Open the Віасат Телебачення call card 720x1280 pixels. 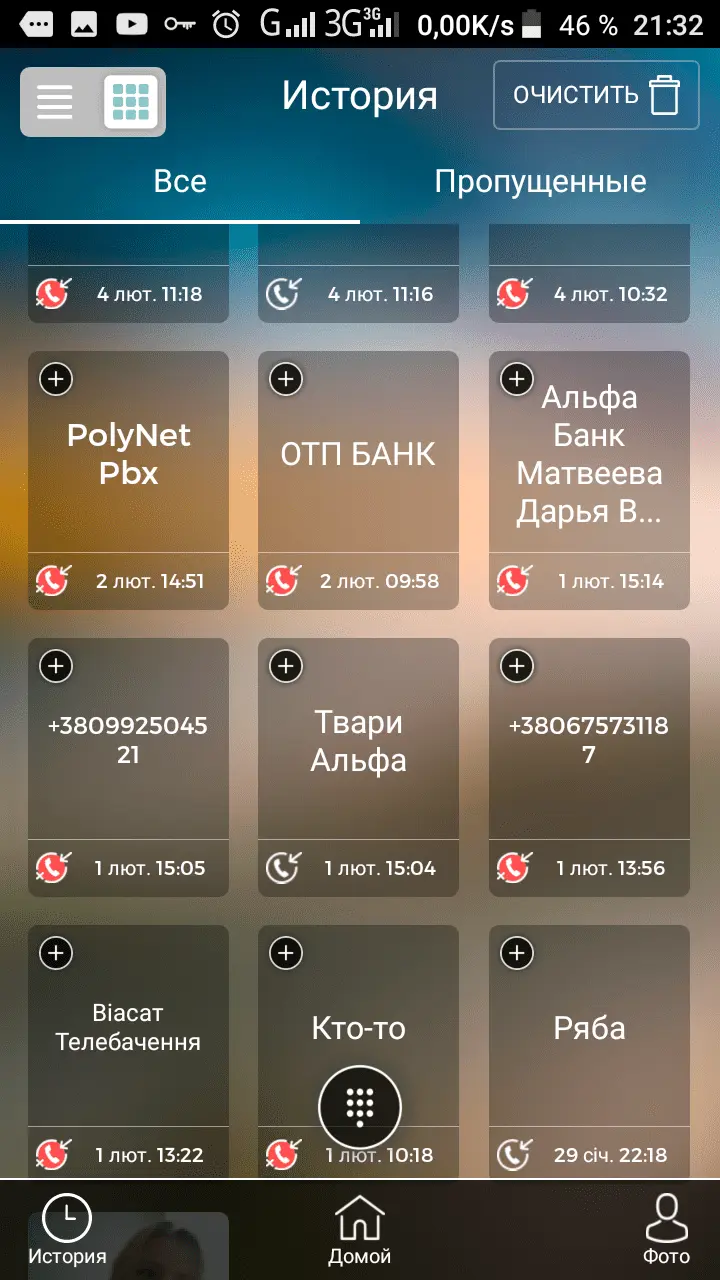coord(128,1029)
